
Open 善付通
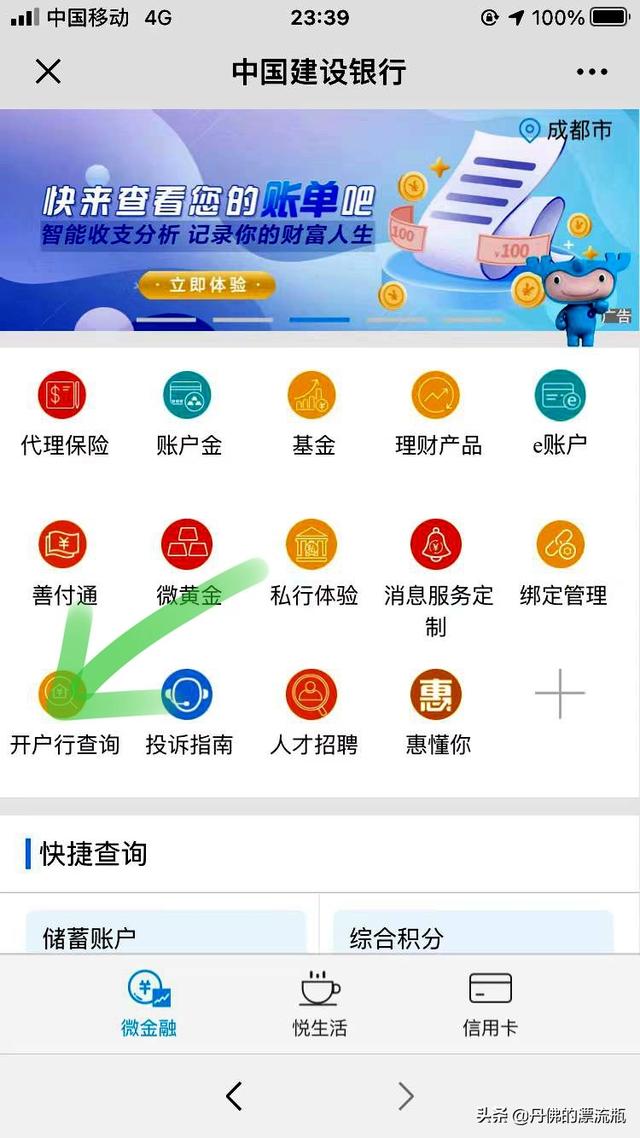[x=63, y=564]
